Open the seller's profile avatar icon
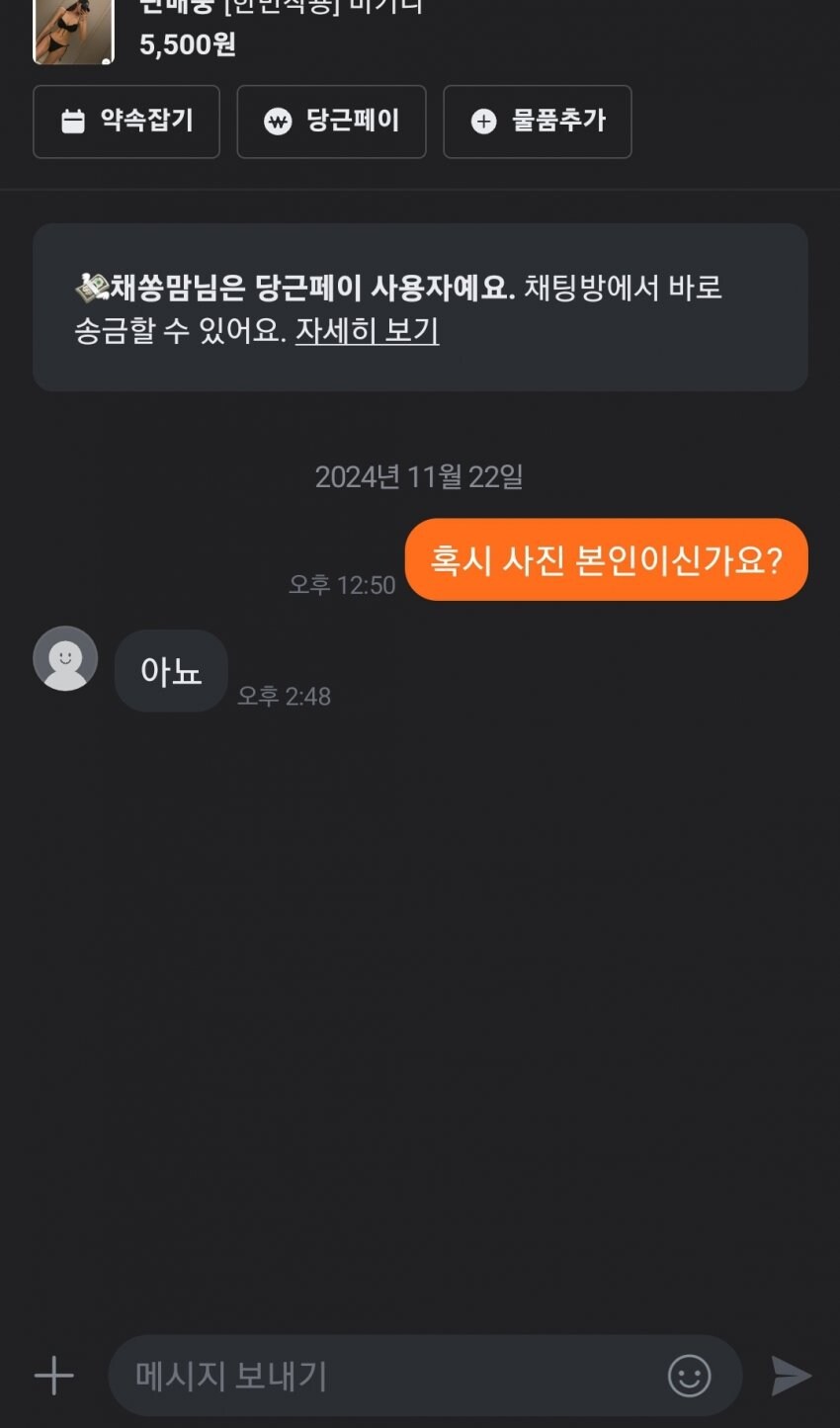The image size is (840, 1428). coord(64,658)
